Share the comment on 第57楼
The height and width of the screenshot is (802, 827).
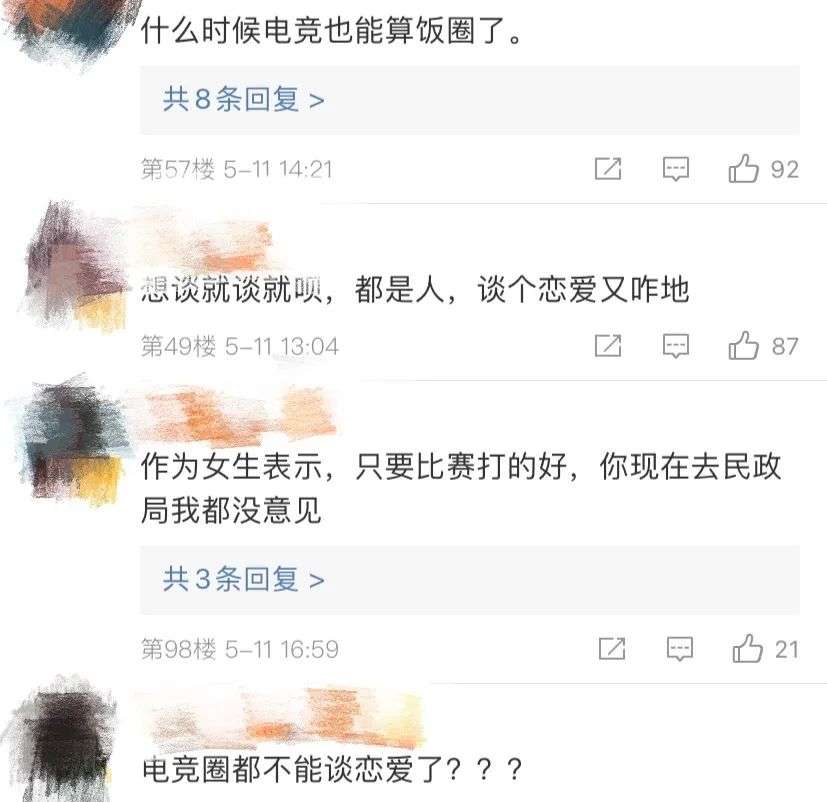point(608,169)
